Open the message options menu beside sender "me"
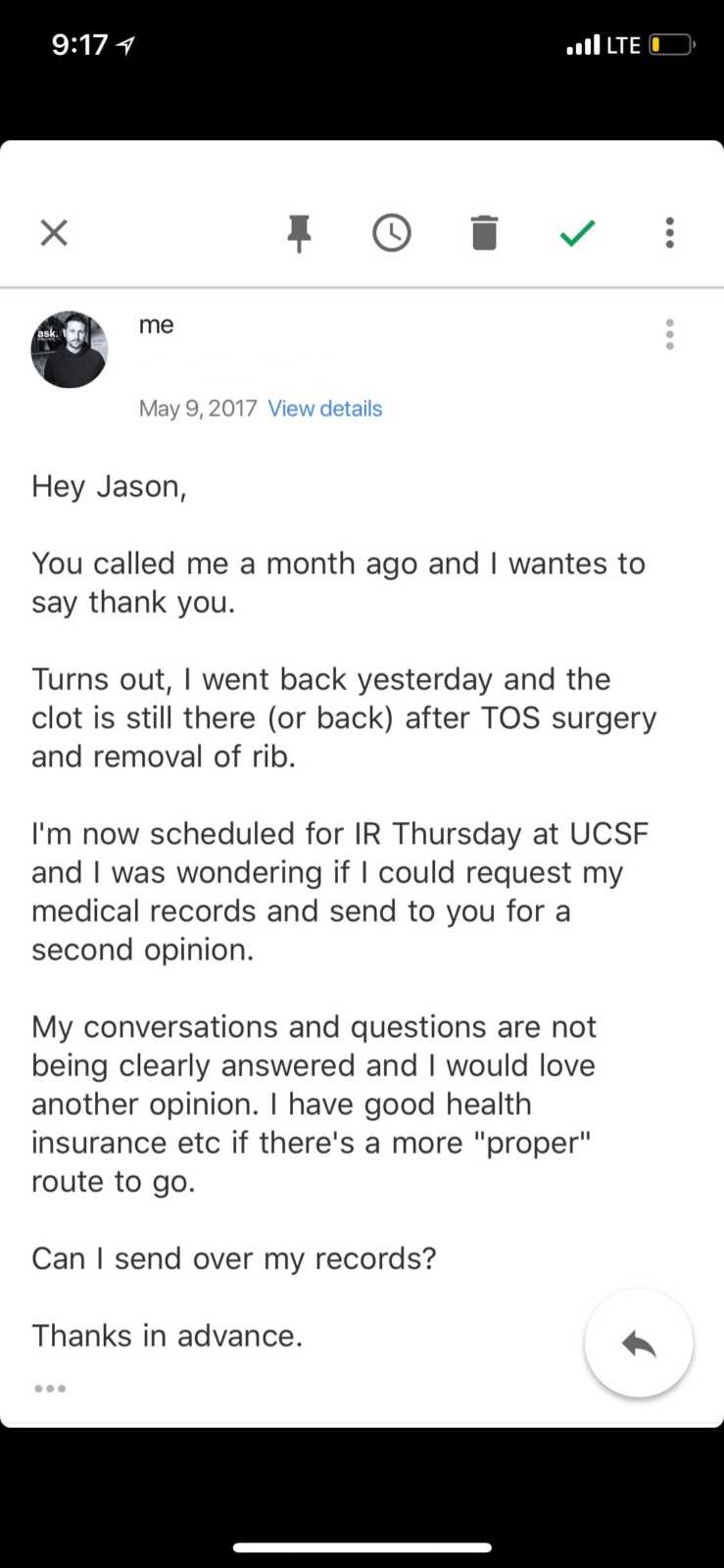The image size is (724, 1568). [670, 334]
